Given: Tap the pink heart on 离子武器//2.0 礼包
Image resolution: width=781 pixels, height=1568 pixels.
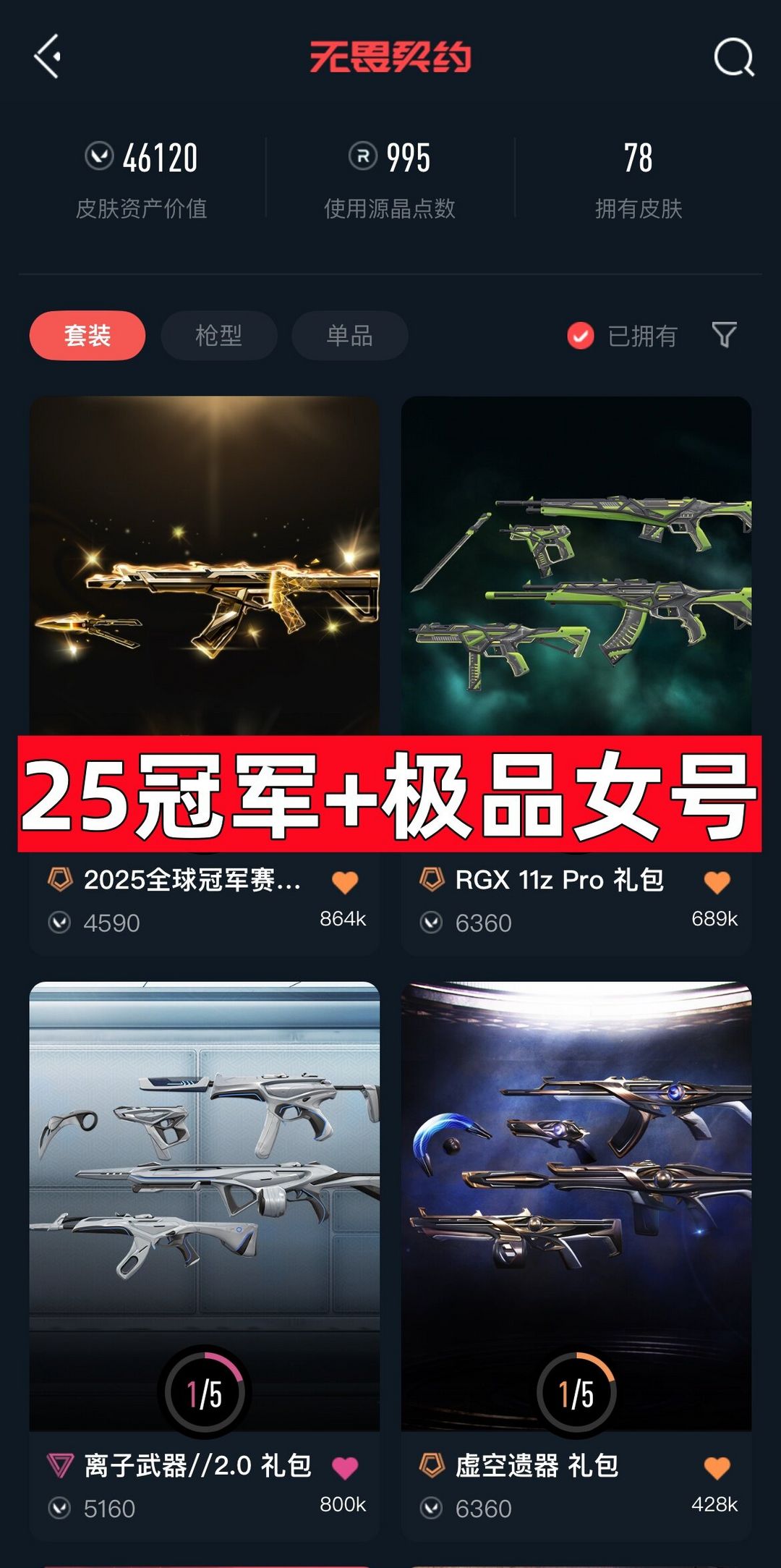Looking at the screenshot, I should point(345,1467).
